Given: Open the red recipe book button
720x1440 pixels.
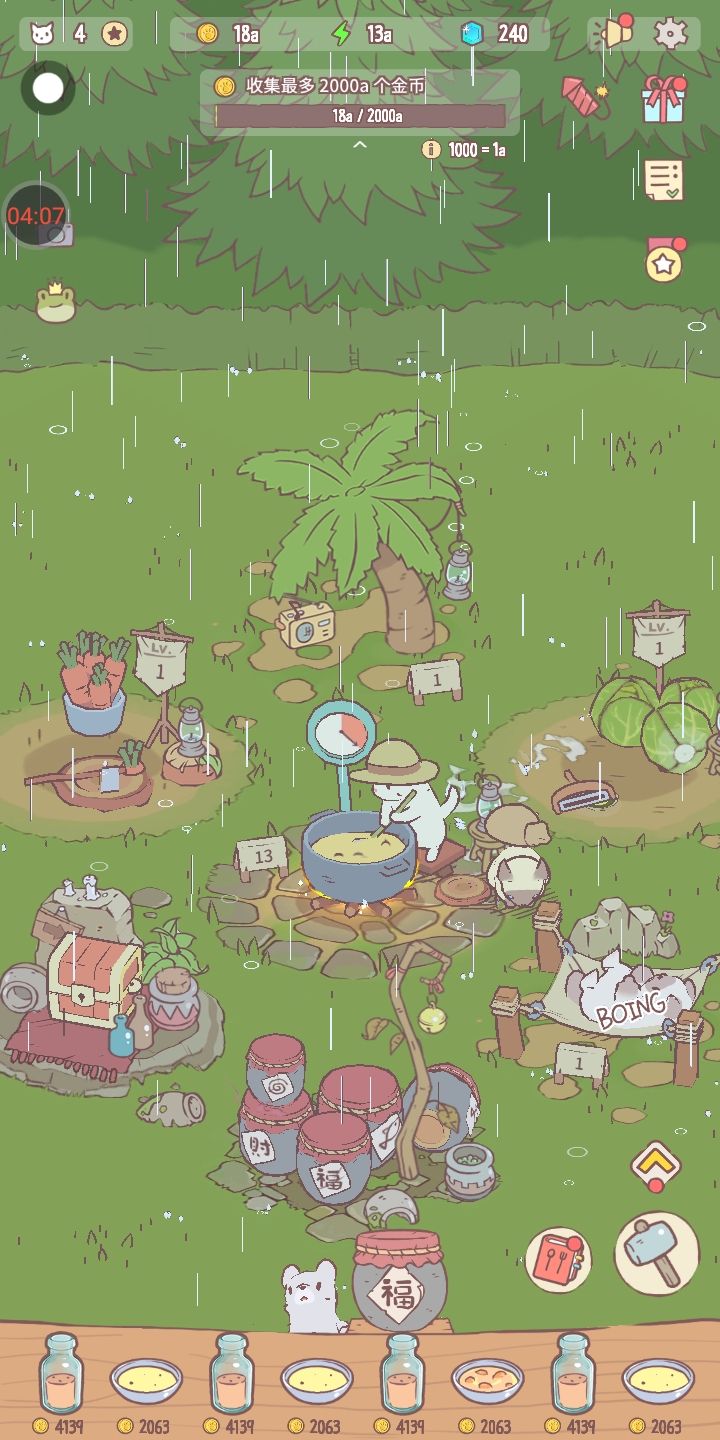Looking at the screenshot, I should (558, 1260).
